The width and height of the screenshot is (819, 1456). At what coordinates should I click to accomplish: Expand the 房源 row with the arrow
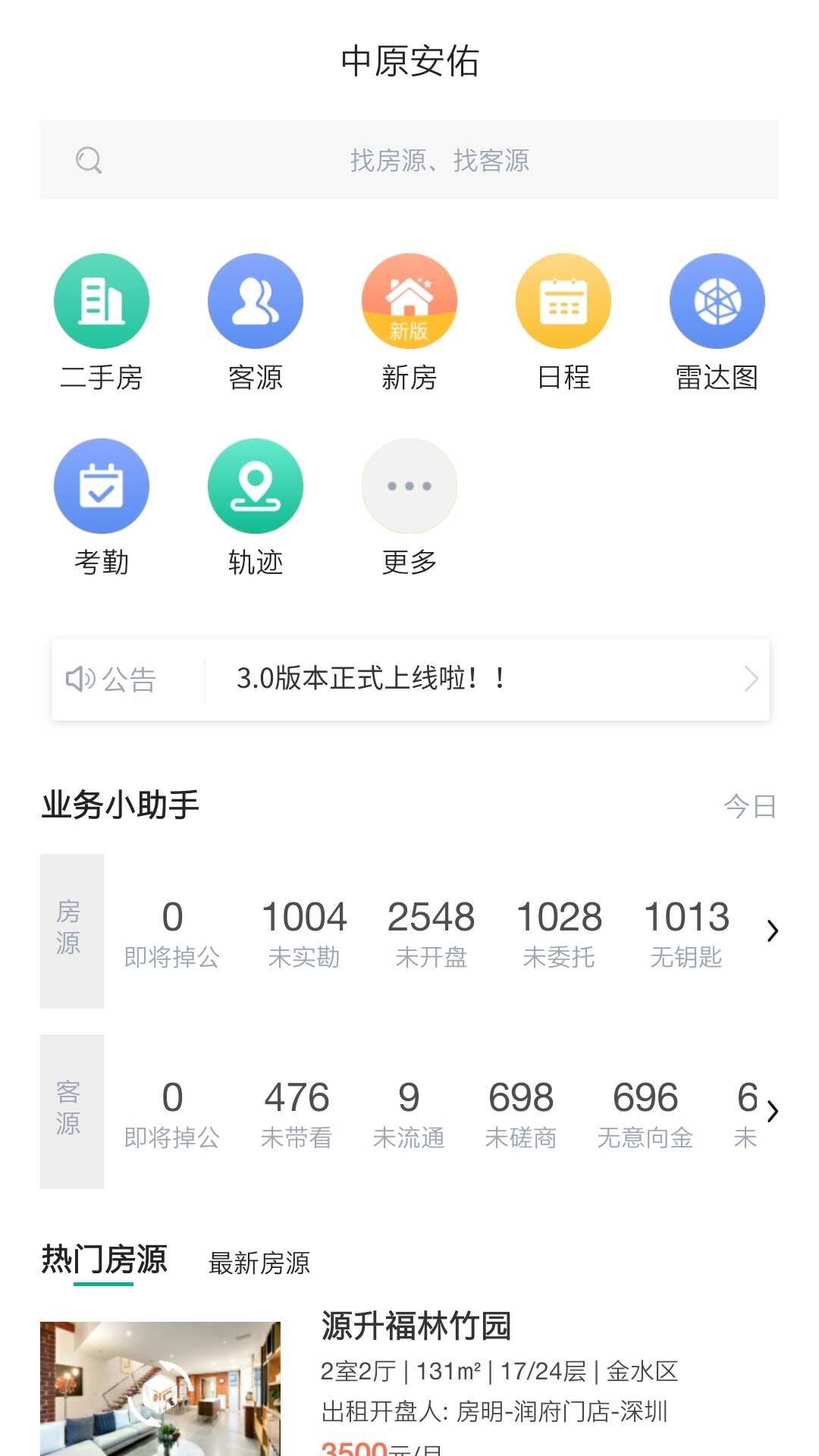(x=772, y=931)
